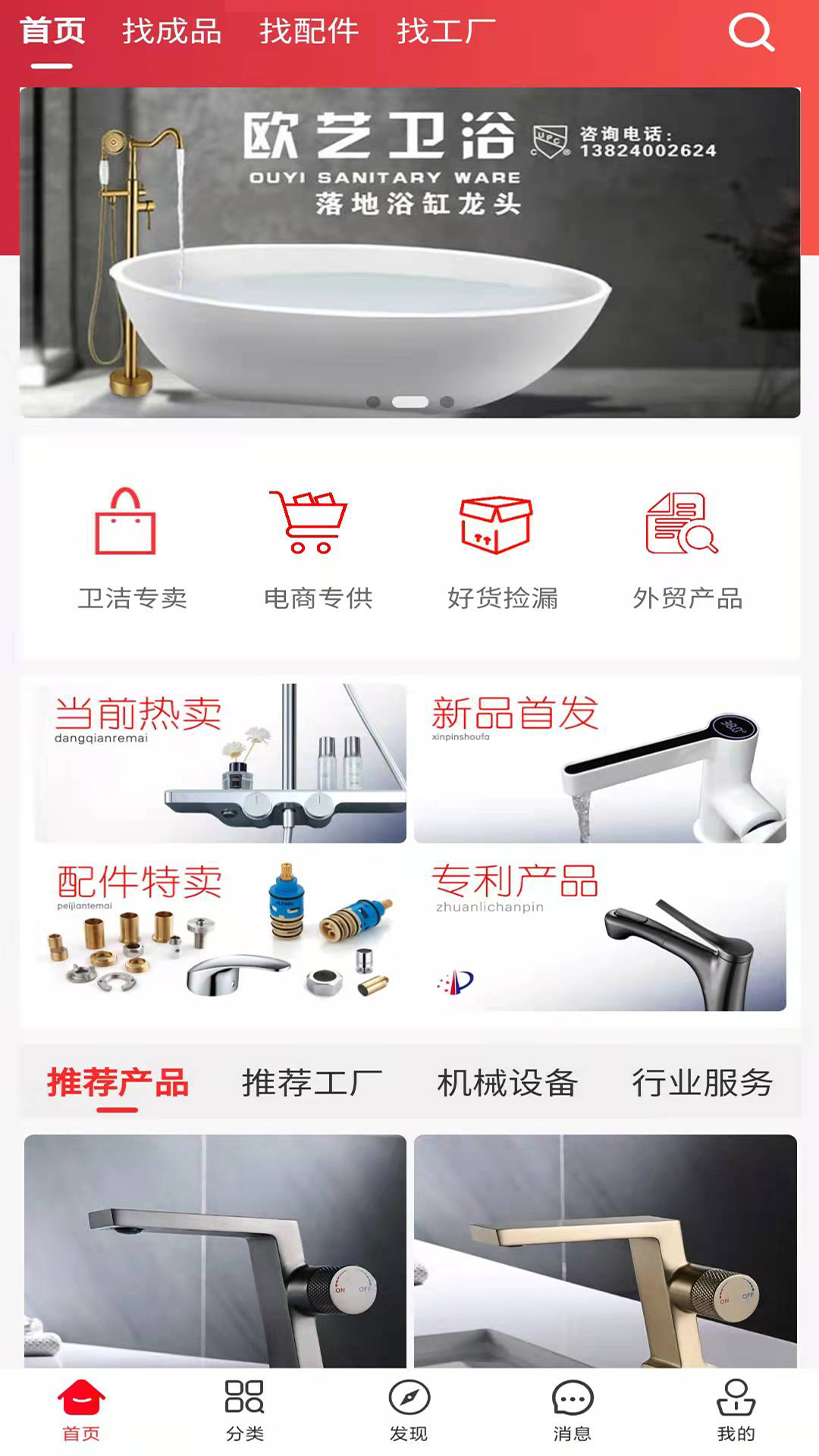Select the 机械设备 tab
Image resolution: width=819 pixels, height=1456 pixels.
[x=507, y=1082]
